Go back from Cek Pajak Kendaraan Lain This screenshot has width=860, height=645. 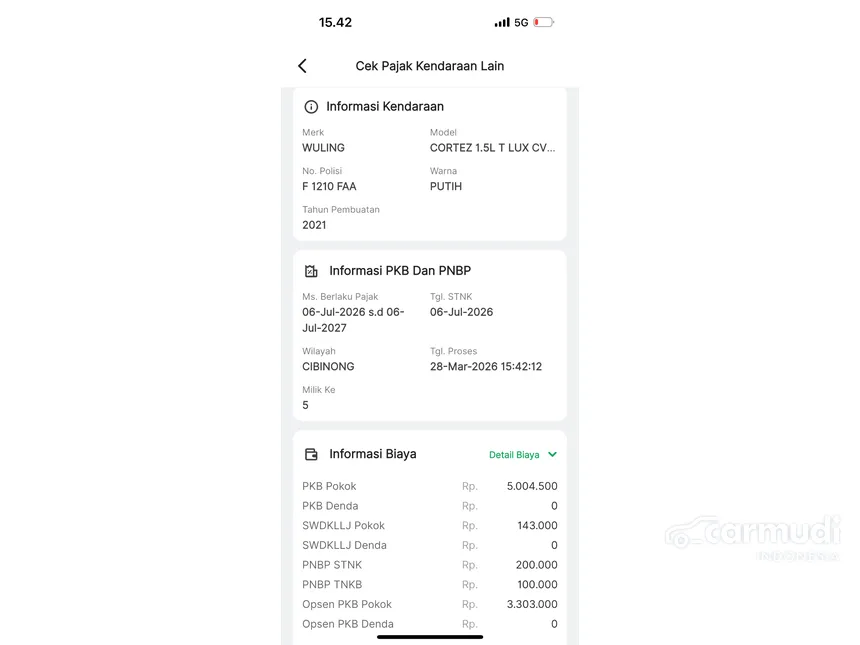click(x=302, y=66)
